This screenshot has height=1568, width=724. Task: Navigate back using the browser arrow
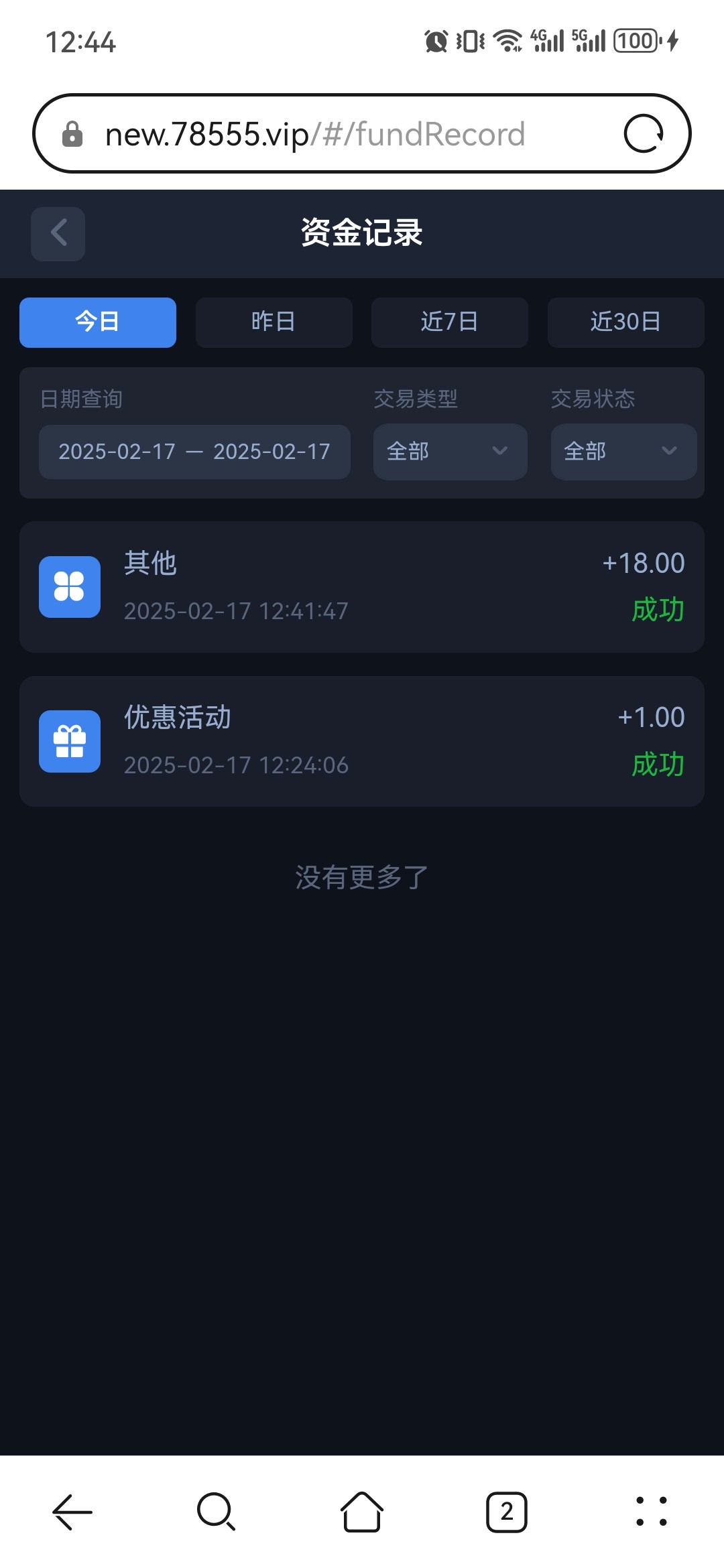click(x=72, y=1512)
